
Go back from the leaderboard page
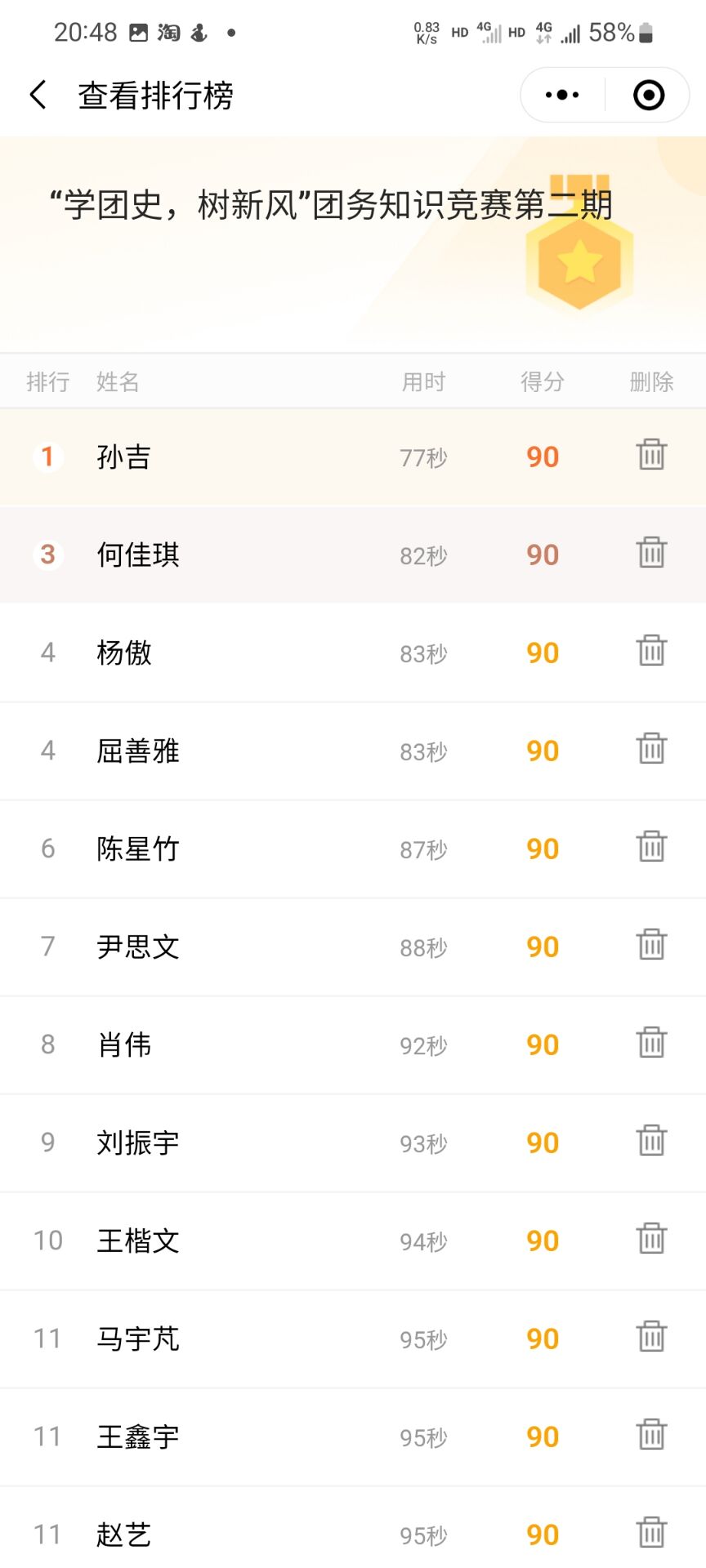(38, 95)
